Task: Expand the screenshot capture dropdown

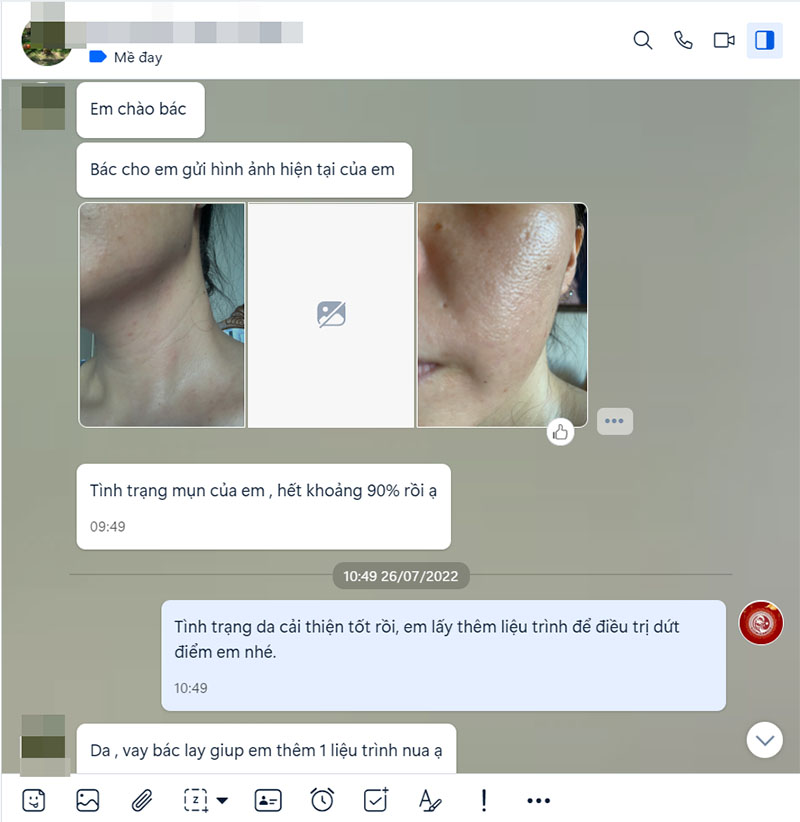Action: [222, 800]
